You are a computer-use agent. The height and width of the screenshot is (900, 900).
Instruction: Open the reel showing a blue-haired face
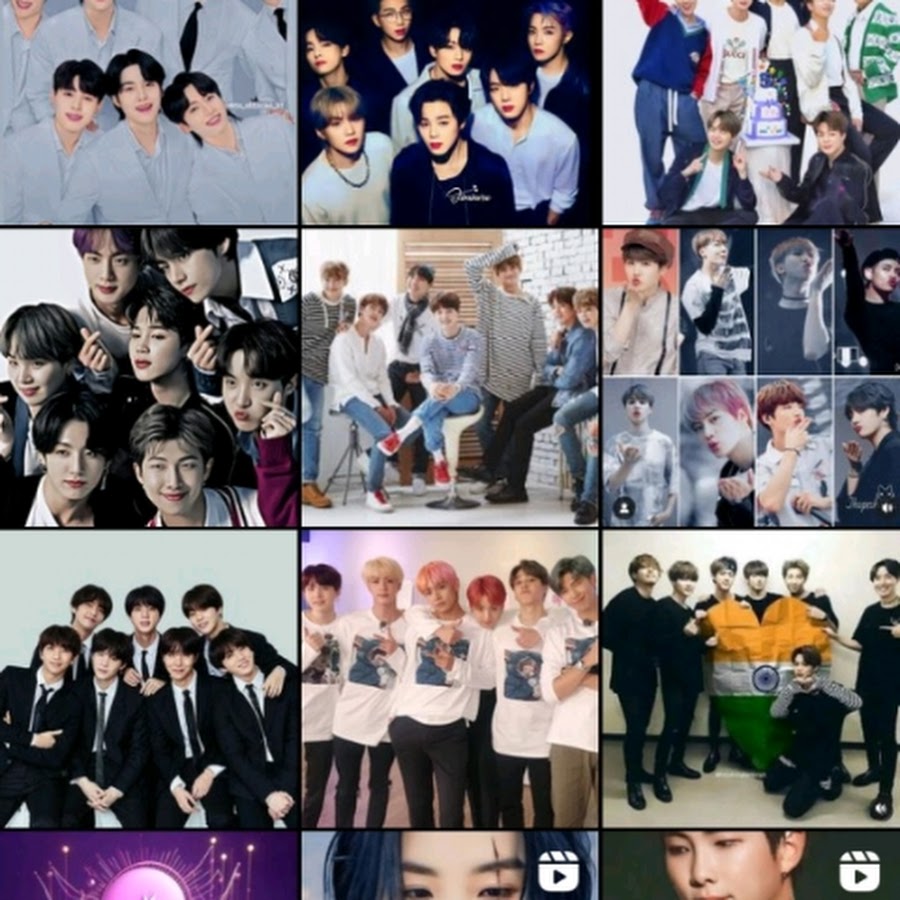coord(450,866)
